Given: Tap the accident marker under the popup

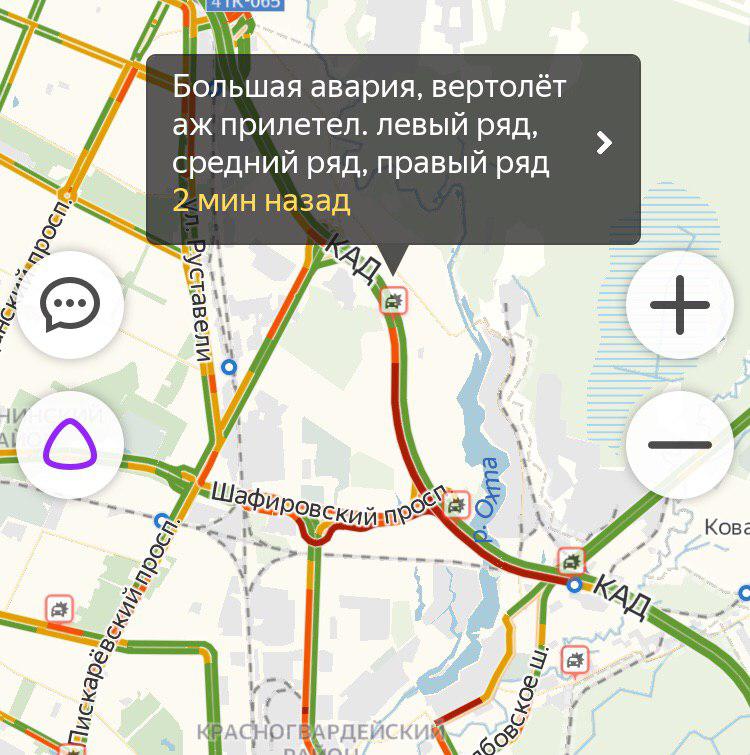Looking at the screenshot, I should [x=393, y=299].
